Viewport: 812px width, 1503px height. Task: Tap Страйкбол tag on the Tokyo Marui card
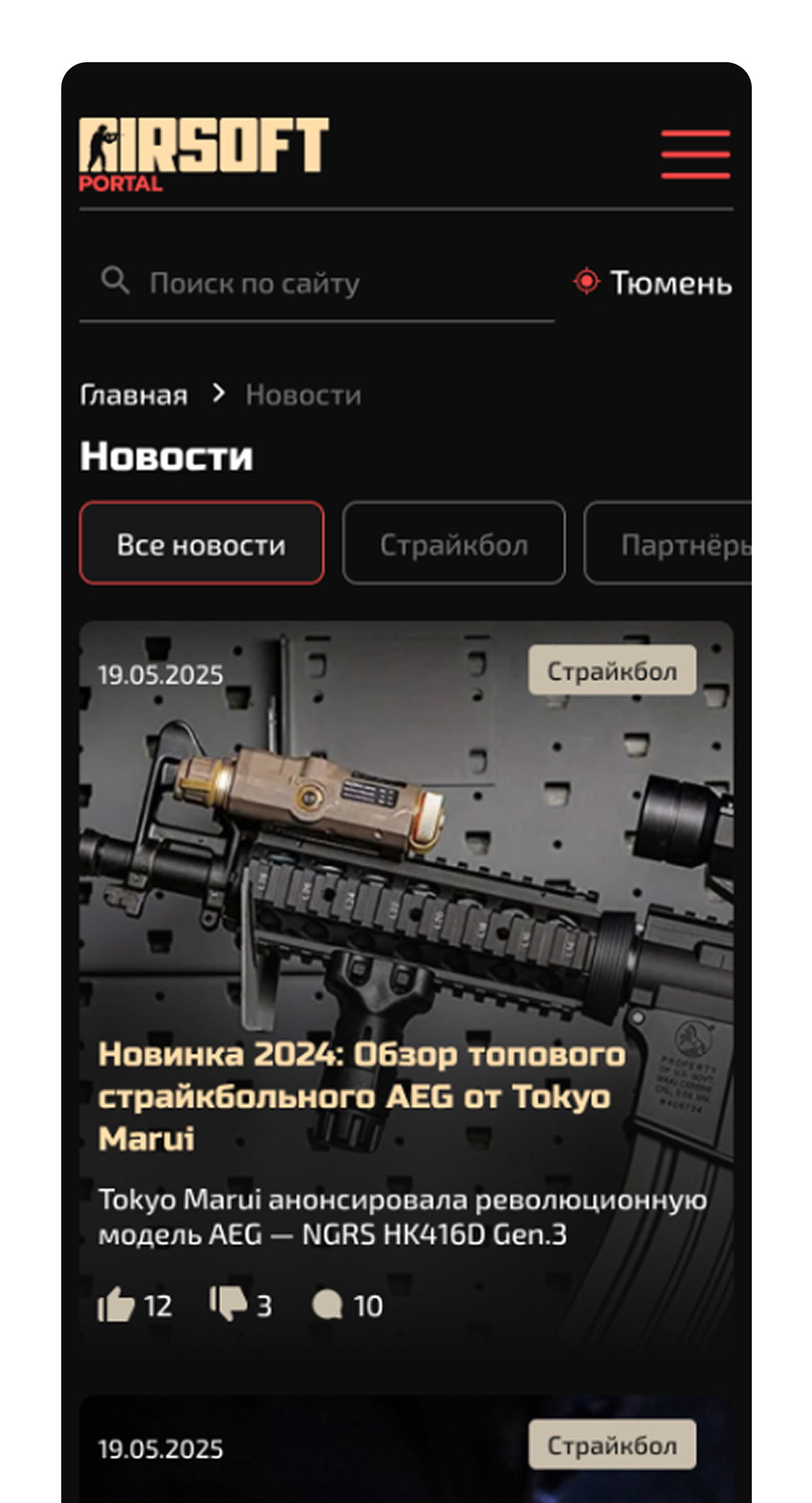[x=612, y=671]
